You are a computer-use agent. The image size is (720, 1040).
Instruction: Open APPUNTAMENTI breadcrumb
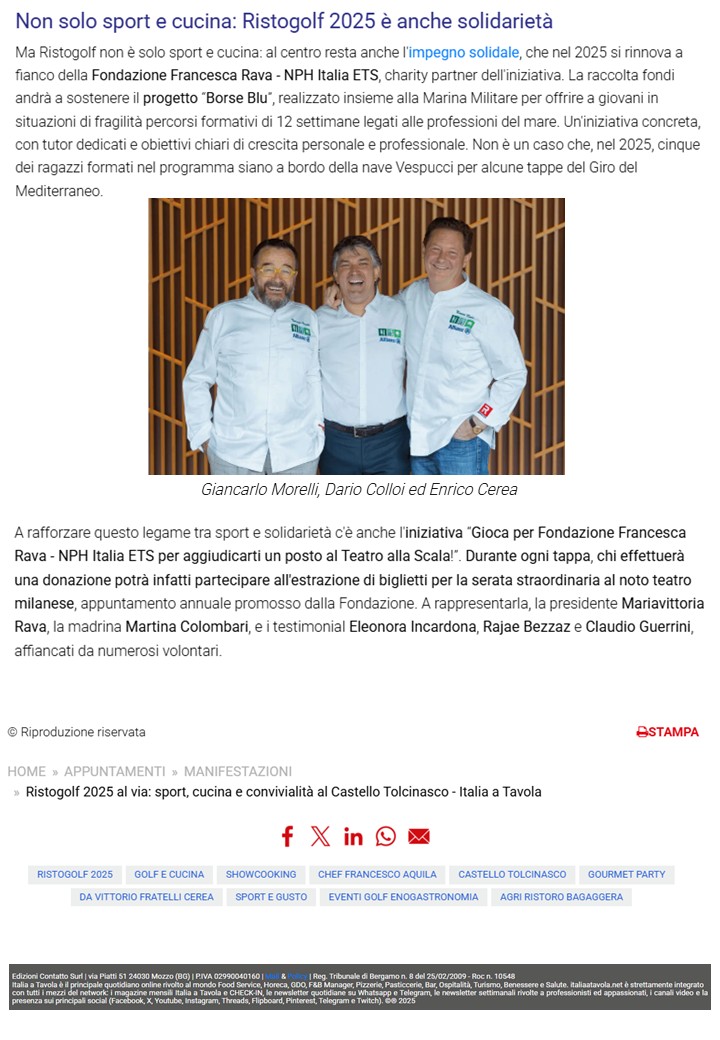[115, 771]
